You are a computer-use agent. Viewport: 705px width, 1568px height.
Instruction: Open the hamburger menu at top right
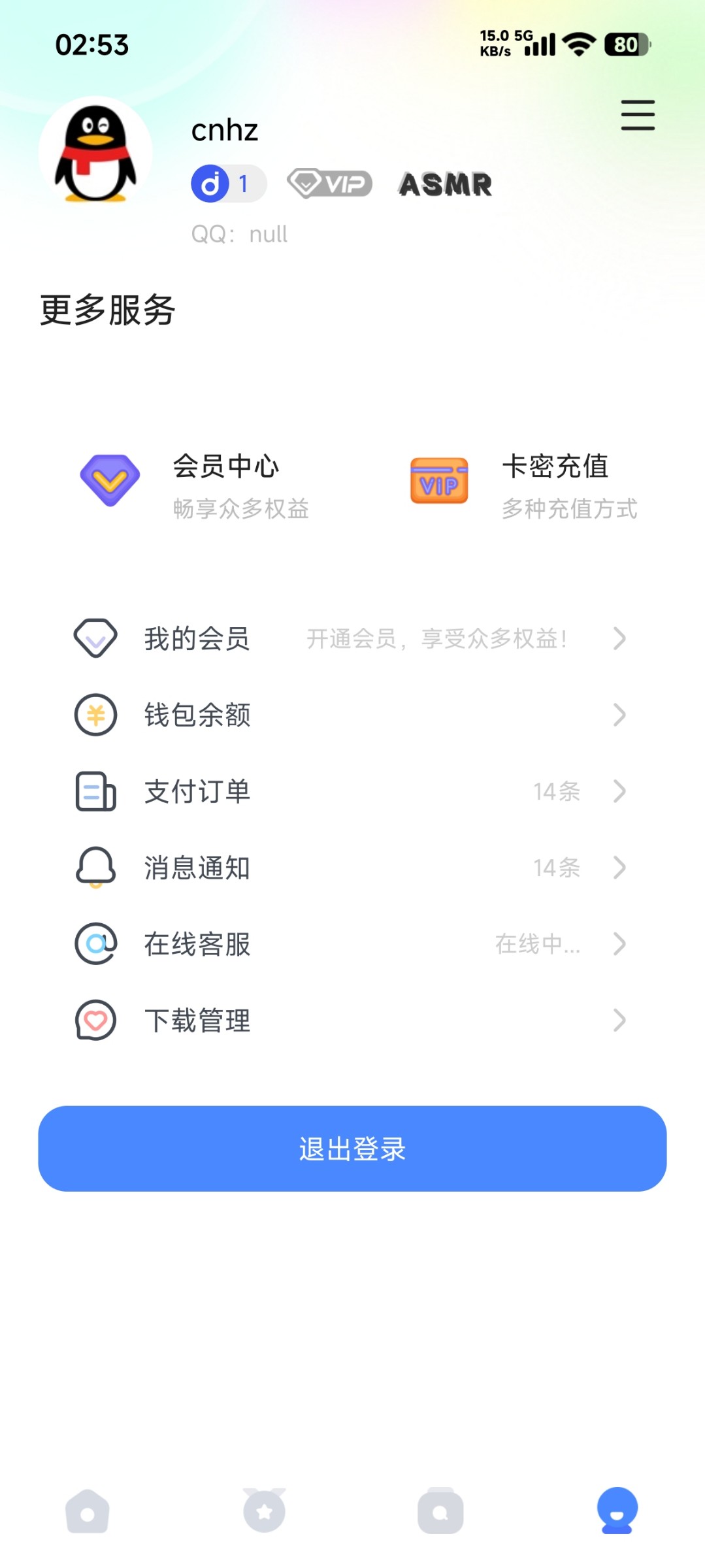pyautogui.click(x=637, y=114)
